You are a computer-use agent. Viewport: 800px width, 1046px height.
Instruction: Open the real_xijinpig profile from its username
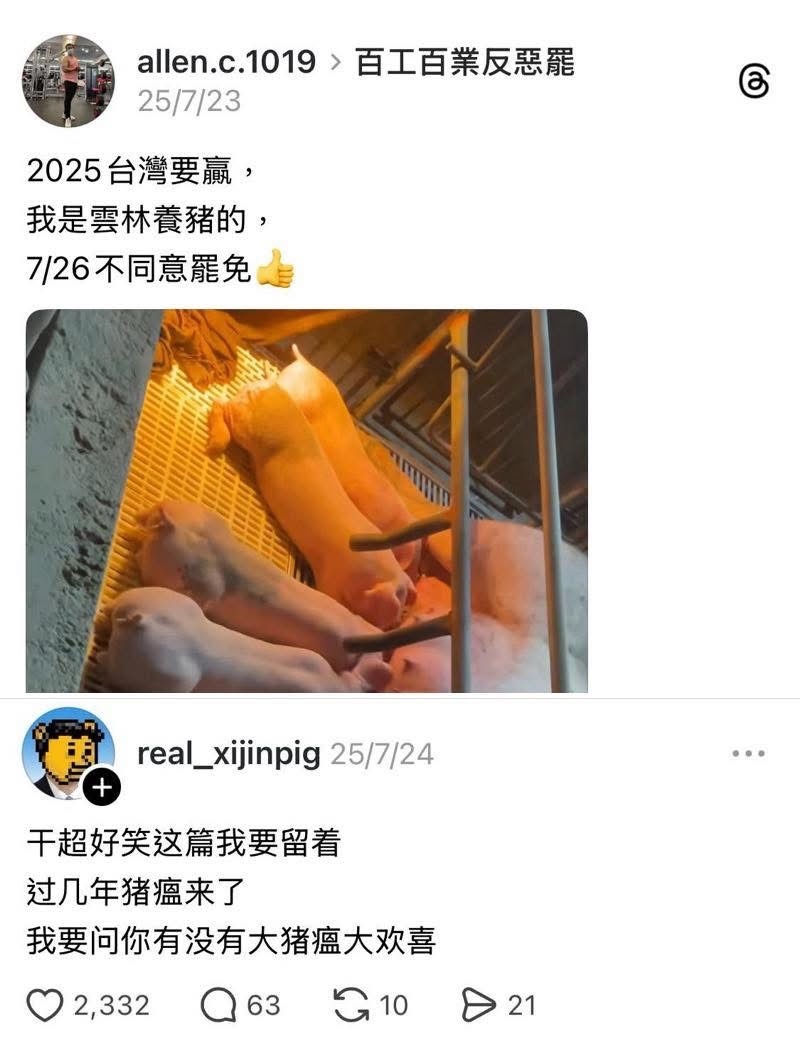(x=228, y=754)
